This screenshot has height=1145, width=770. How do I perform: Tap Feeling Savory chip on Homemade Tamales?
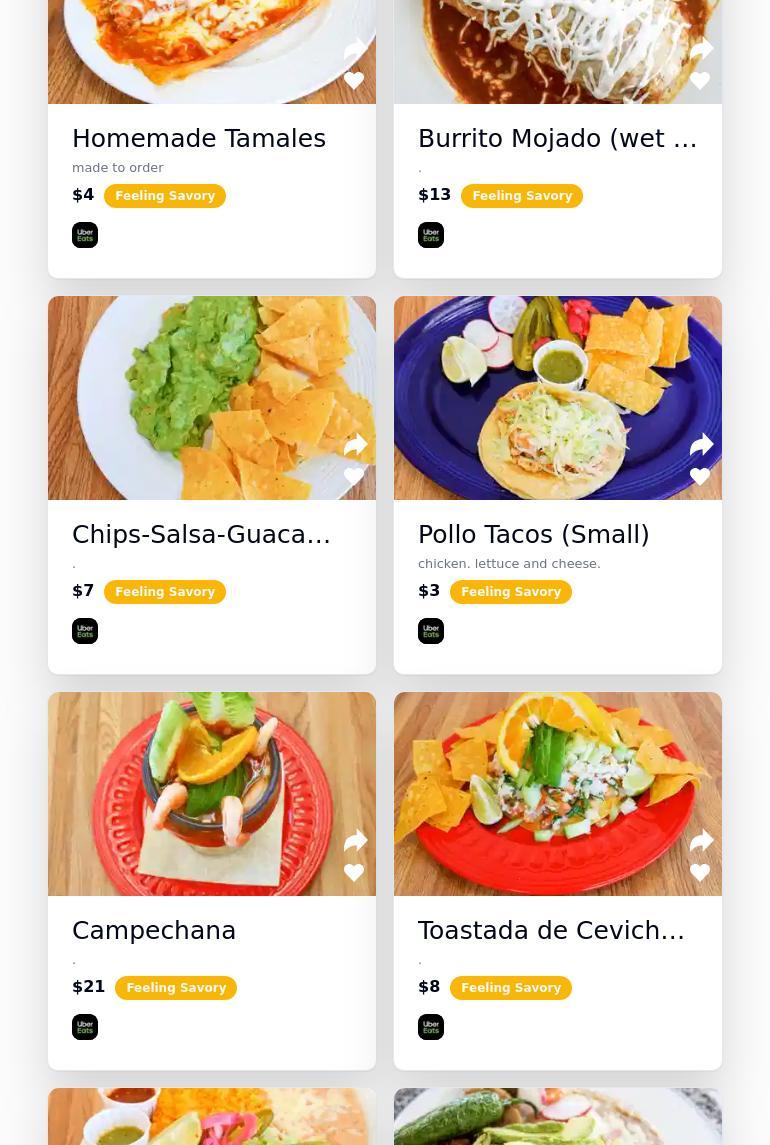pos(165,196)
